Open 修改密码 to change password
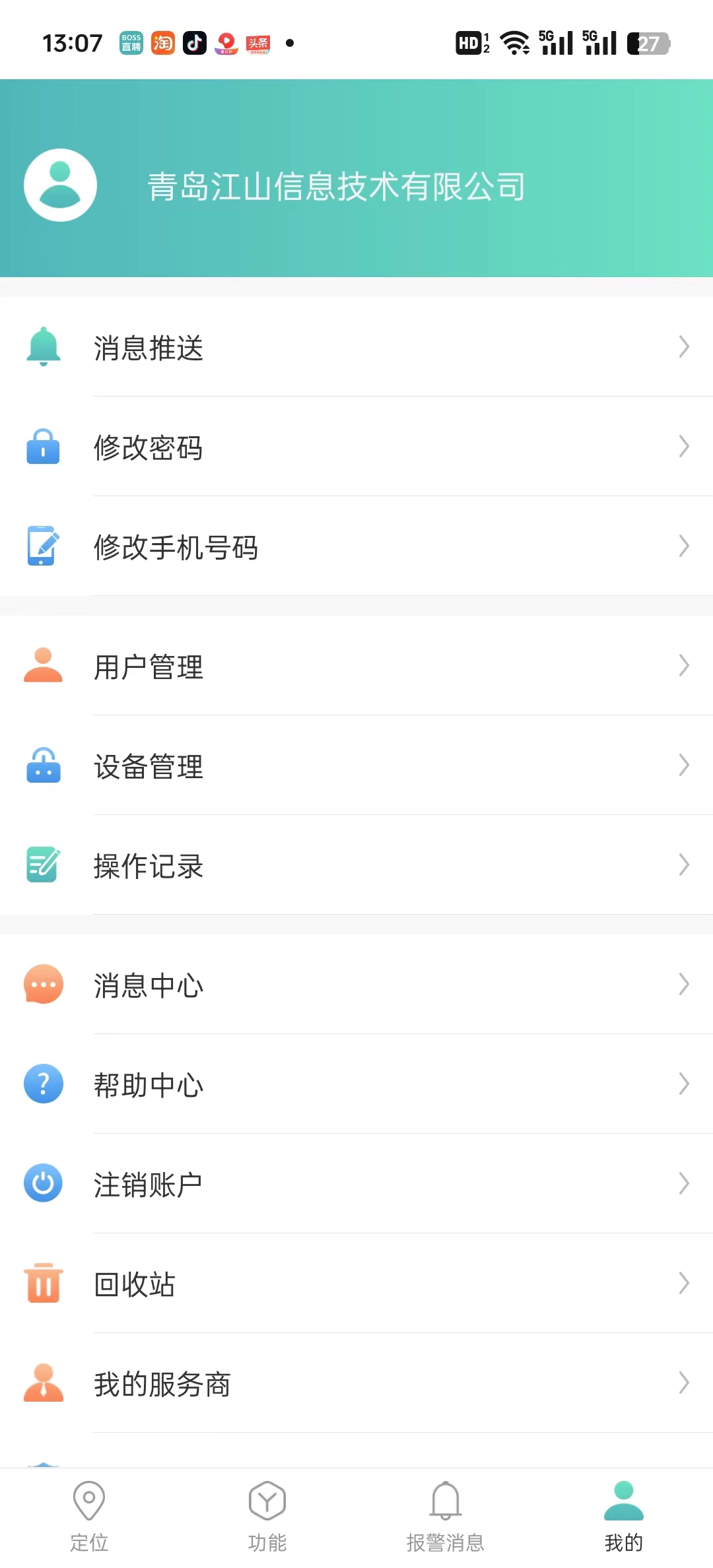This screenshot has width=713, height=1568. 356,447
